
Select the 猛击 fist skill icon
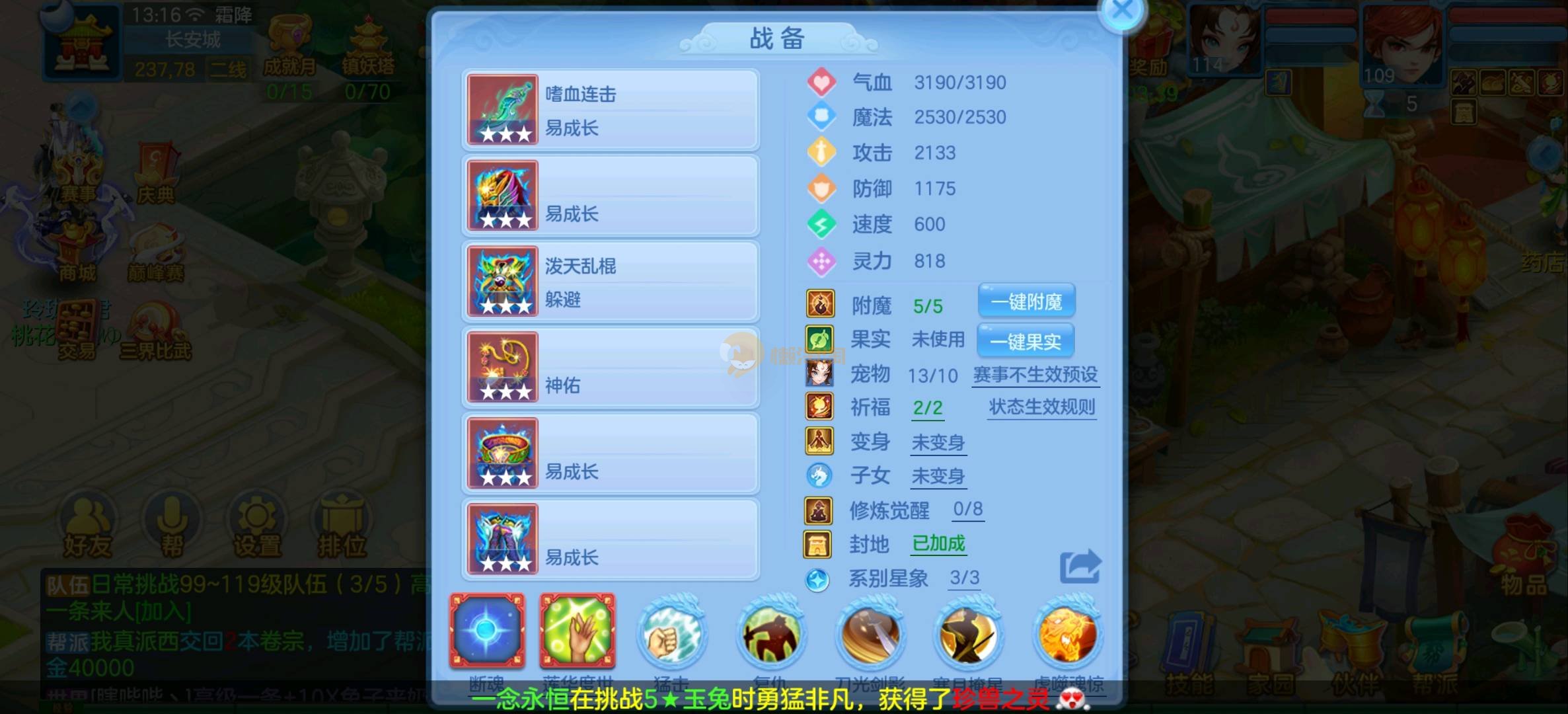click(x=671, y=635)
